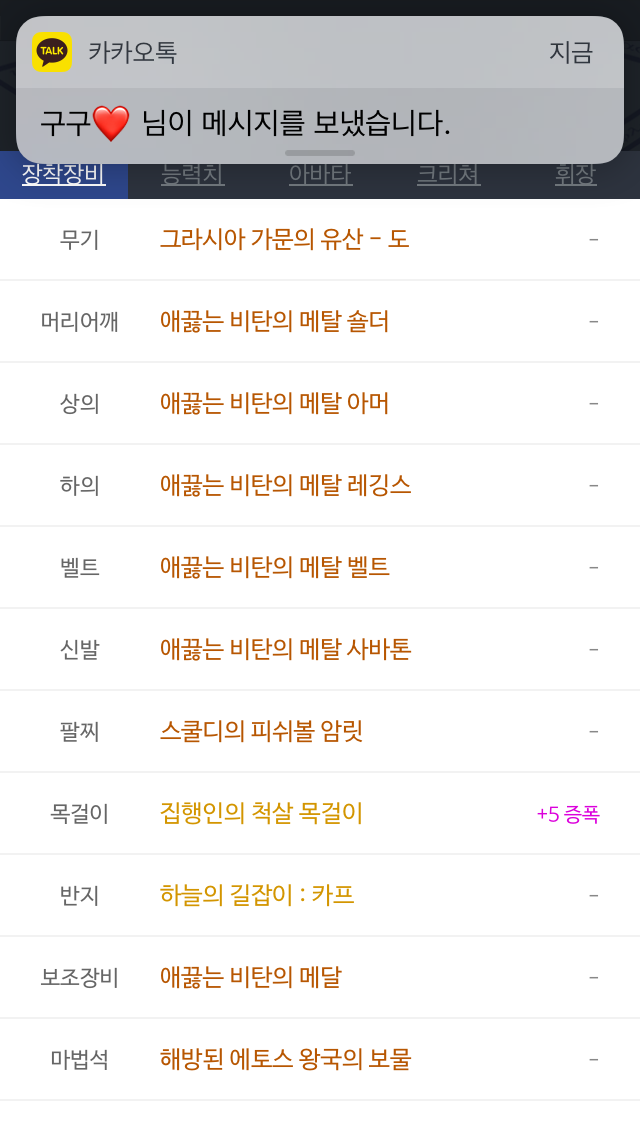Go to the 휘장 tab
The image size is (640, 1136).
pyautogui.click(x=575, y=175)
